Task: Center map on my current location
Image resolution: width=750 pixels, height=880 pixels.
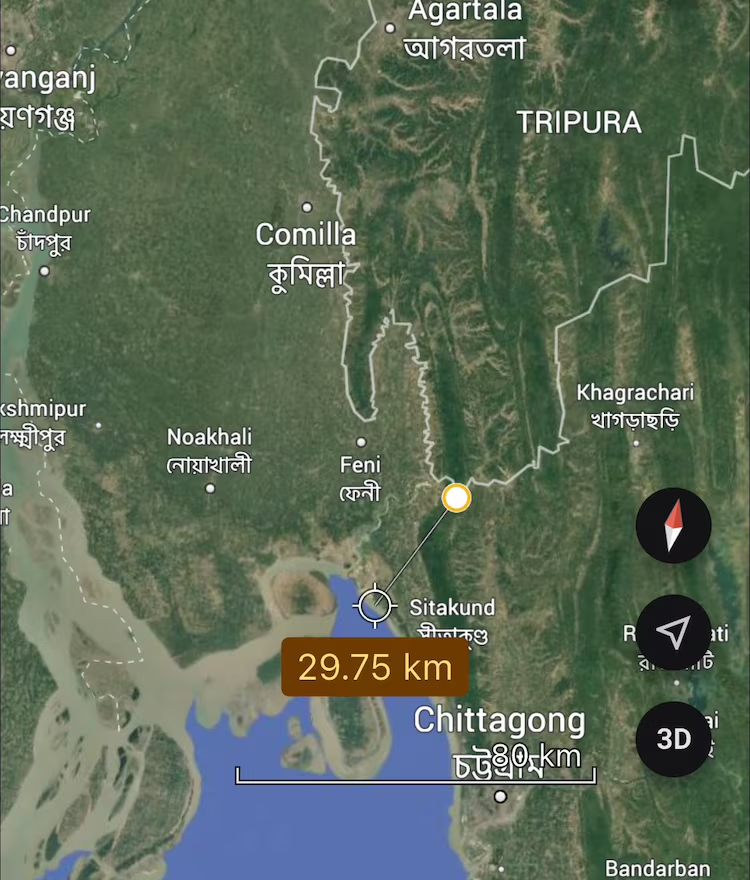Action: 674,632
